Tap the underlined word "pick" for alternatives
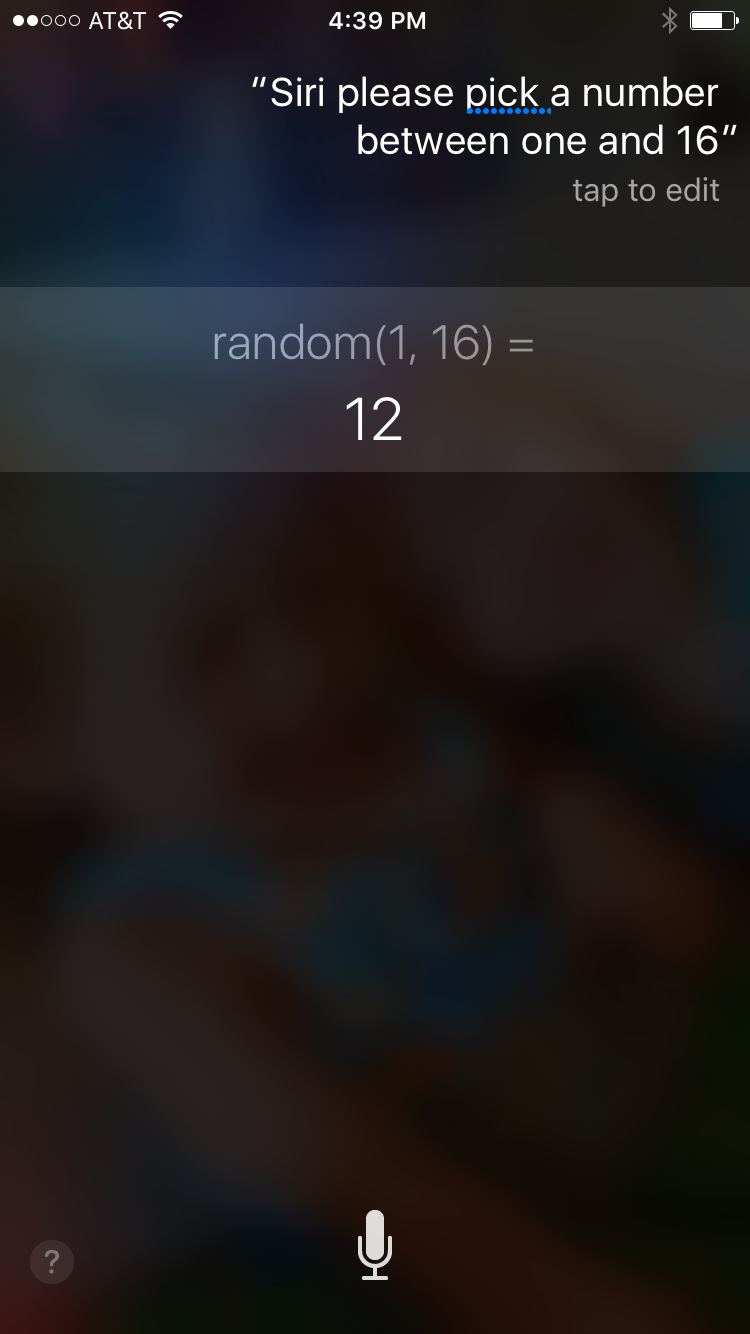 [x=503, y=95]
